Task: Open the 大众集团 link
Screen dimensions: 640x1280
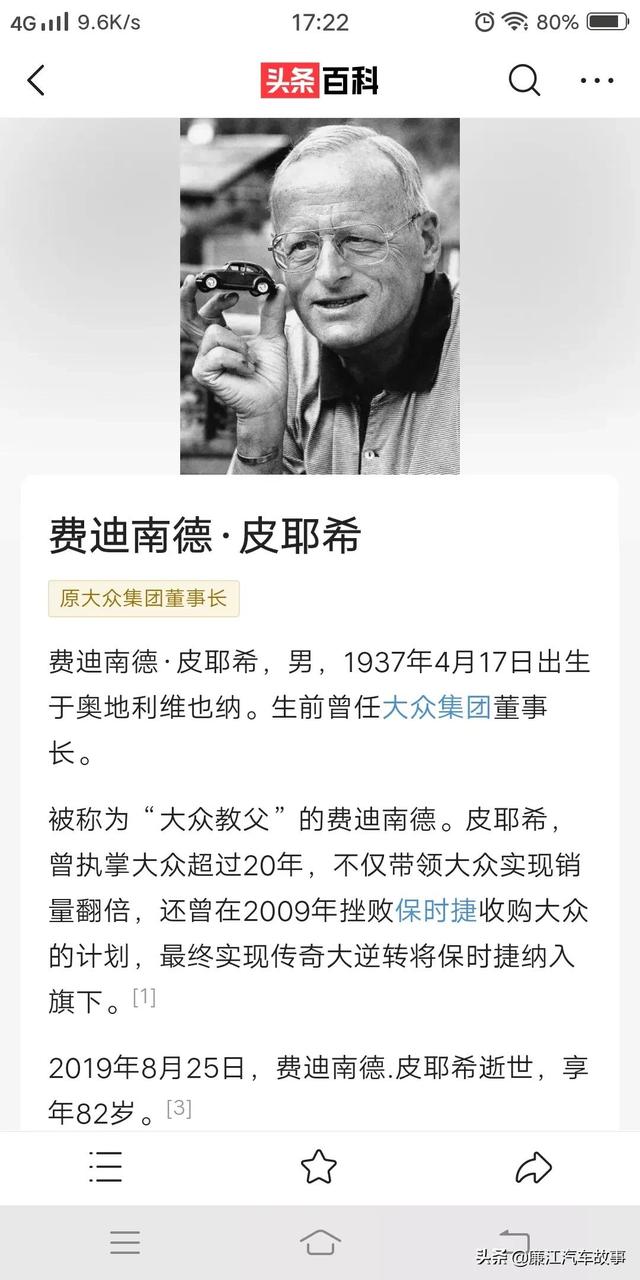Action: click(436, 709)
